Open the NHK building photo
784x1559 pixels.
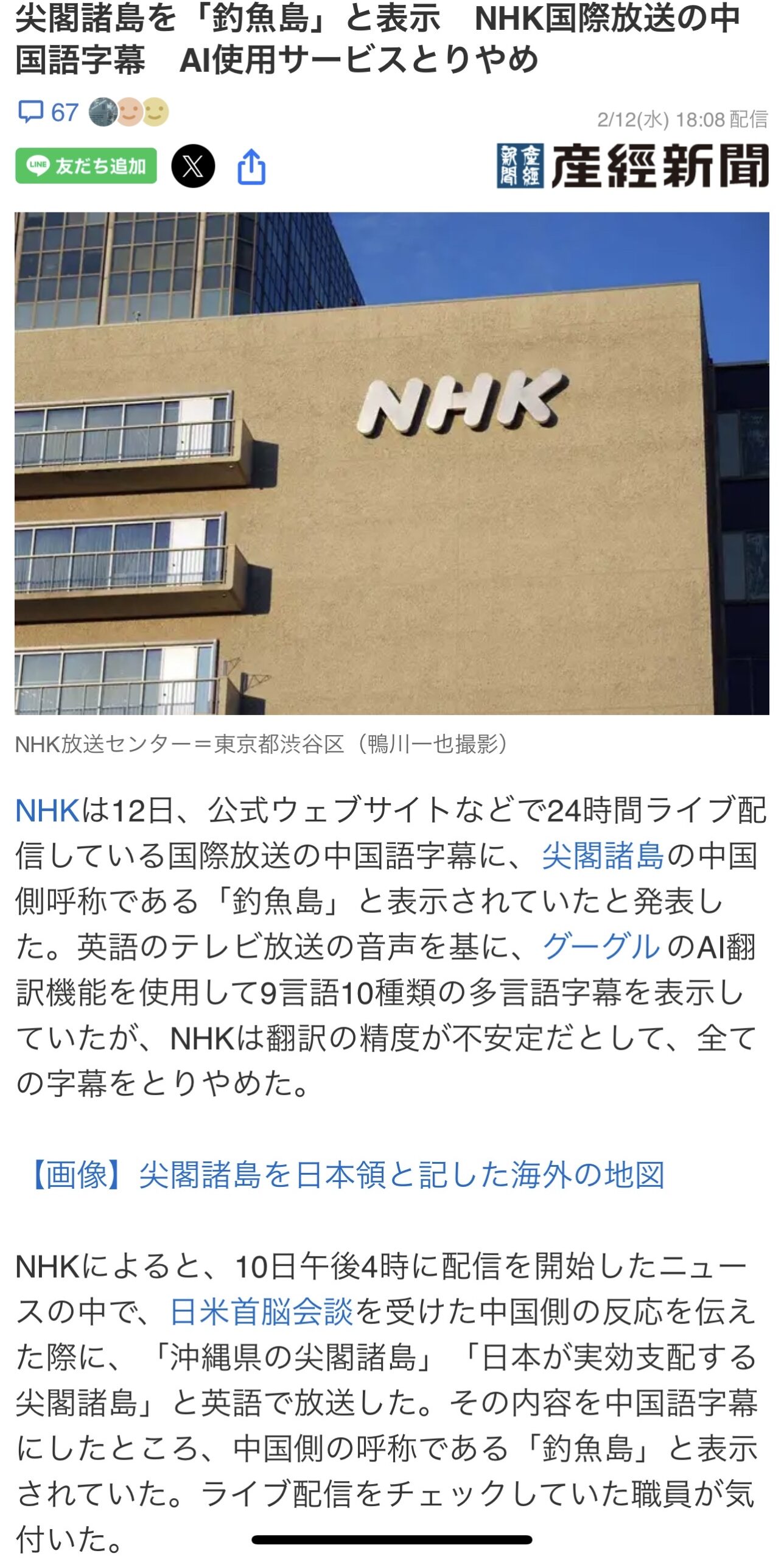click(392, 463)
